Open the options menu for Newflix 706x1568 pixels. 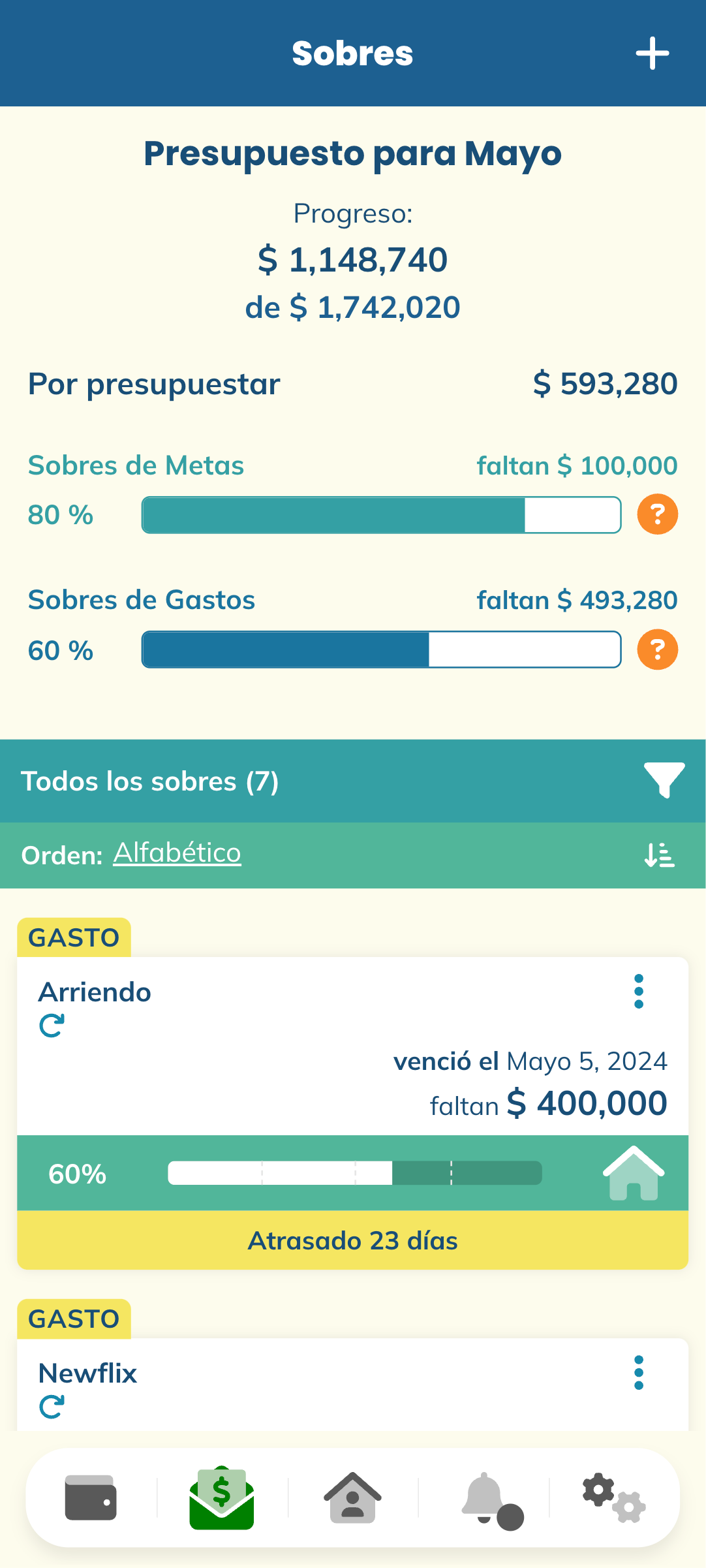coord(638,1373)
